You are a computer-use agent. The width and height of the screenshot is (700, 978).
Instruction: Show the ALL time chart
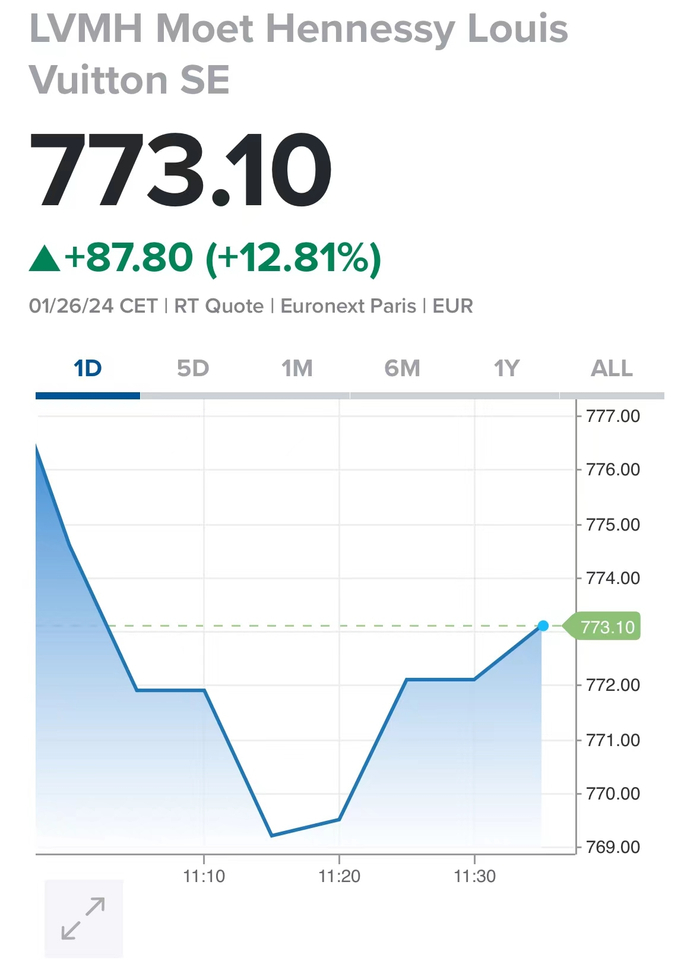[x=611, y=369]
